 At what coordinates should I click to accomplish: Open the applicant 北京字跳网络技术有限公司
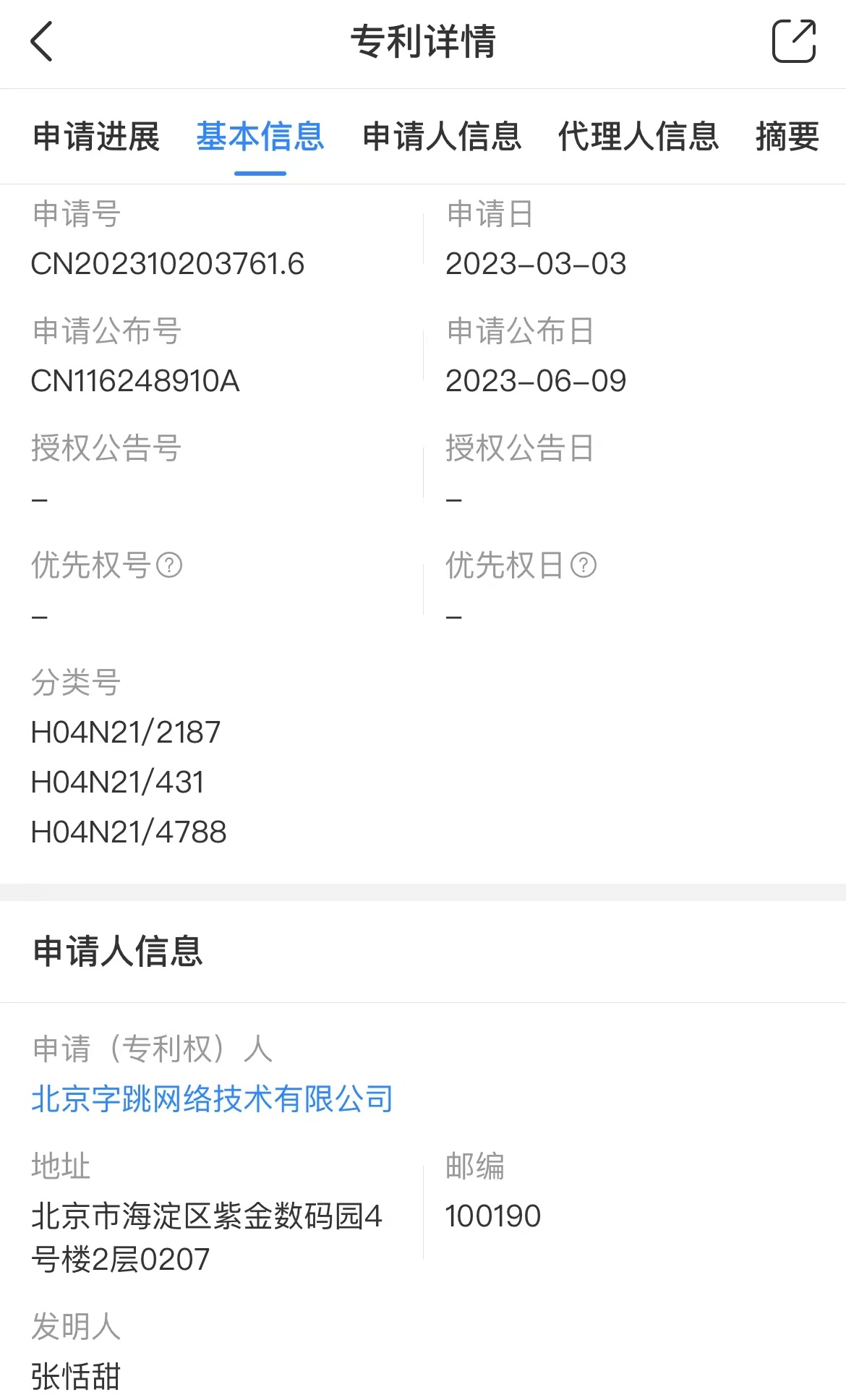212,1098
